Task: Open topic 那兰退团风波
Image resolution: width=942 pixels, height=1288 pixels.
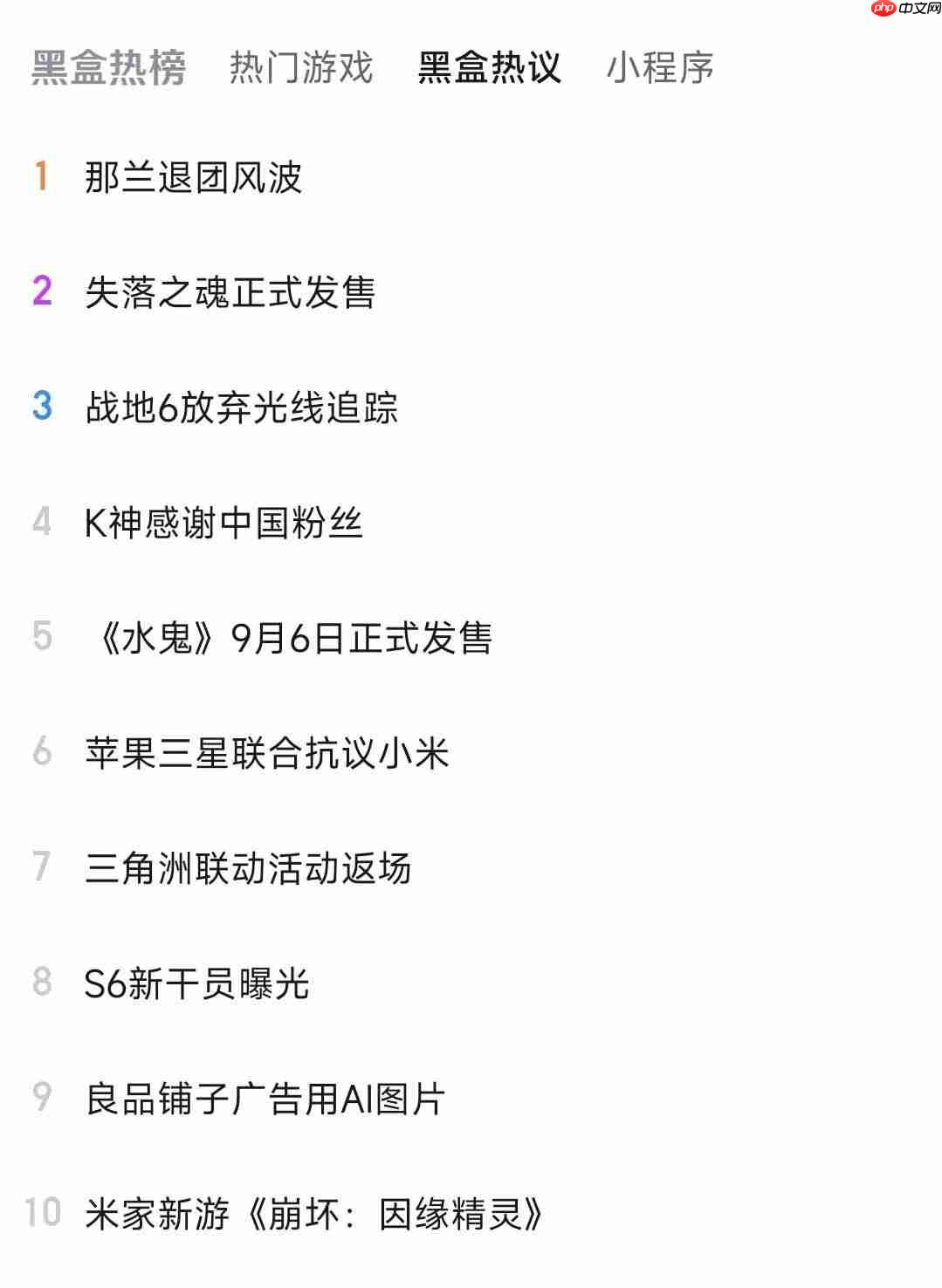Action: (196, 176)
